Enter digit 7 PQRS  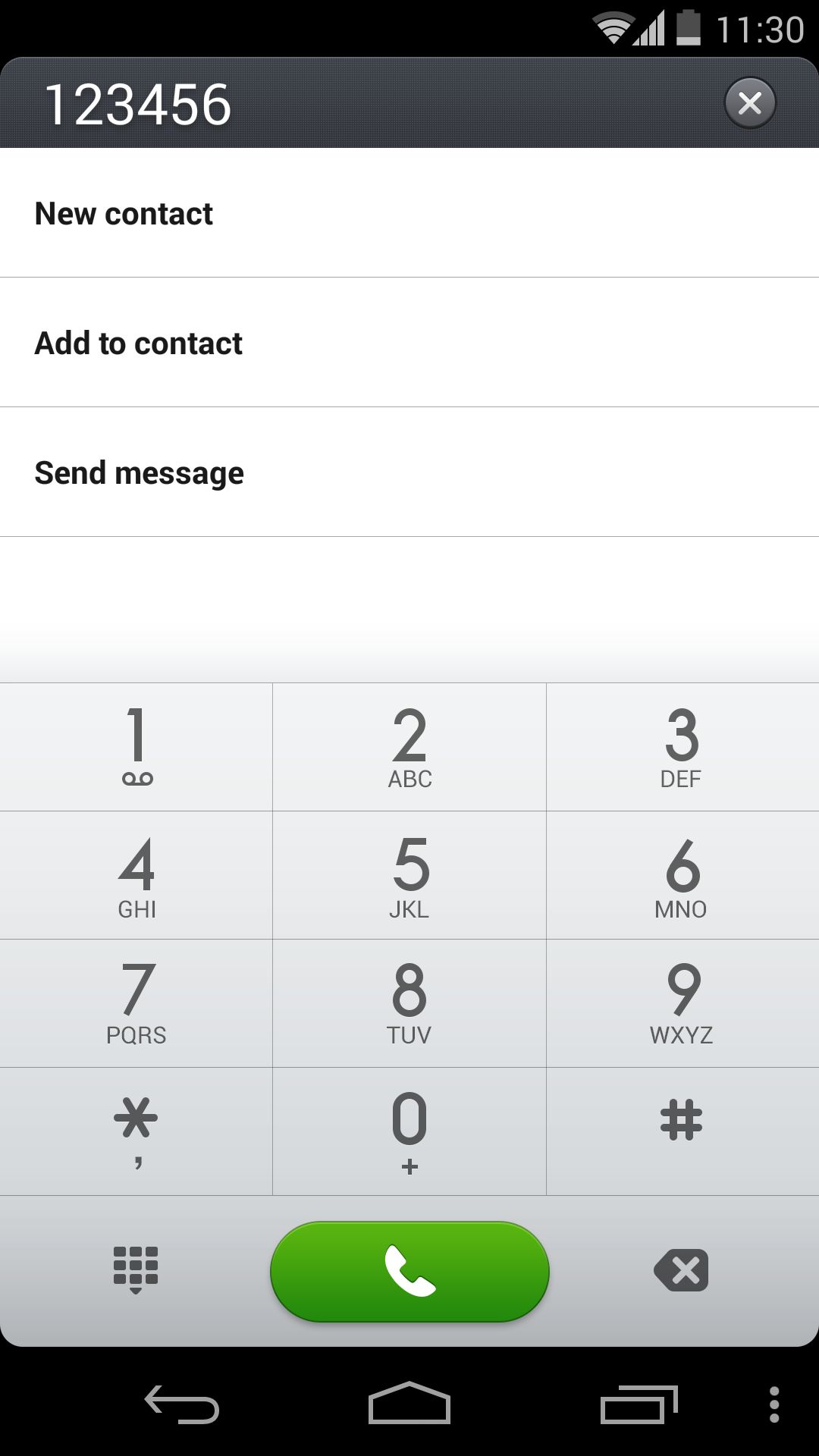tap(136, 1003)
